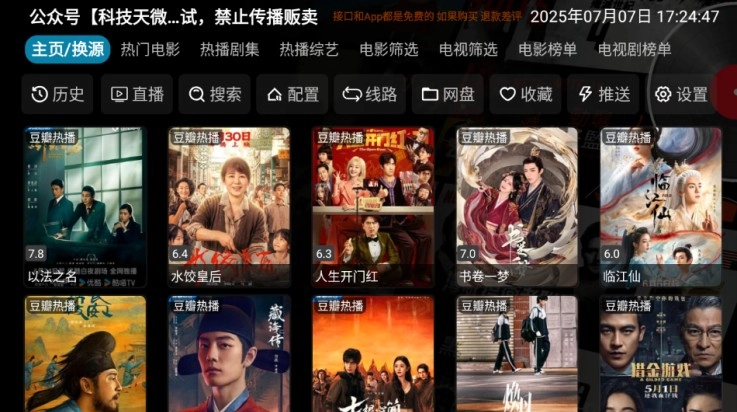Go to the 电影筛选 tab
Image resolution: width=737 pixels, height=412 pixels.
[389, 50]
